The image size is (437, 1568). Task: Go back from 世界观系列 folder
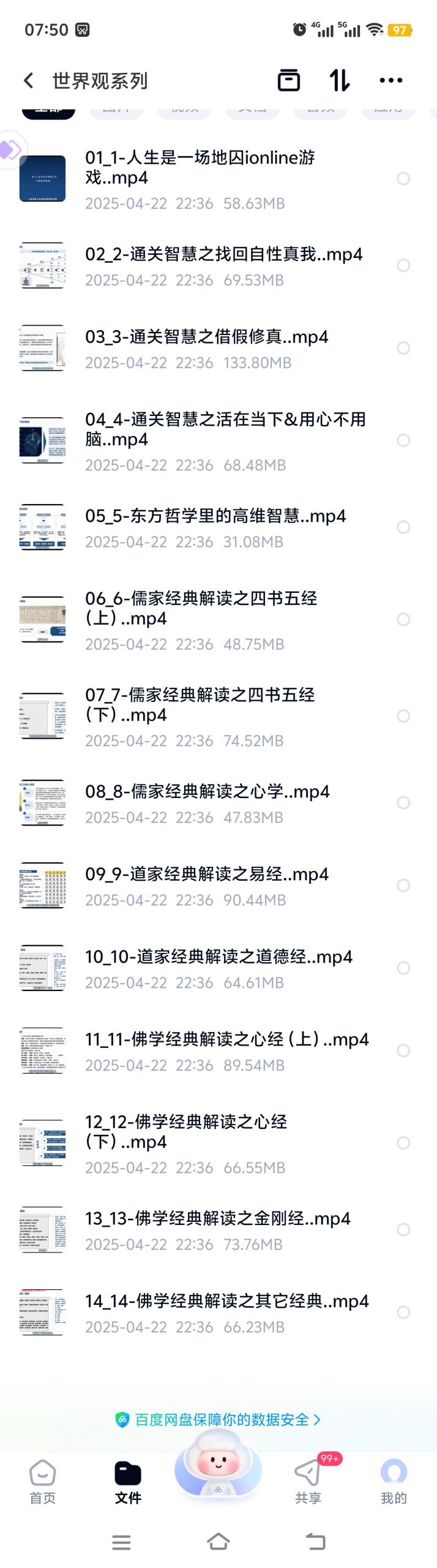coord(29,80)
